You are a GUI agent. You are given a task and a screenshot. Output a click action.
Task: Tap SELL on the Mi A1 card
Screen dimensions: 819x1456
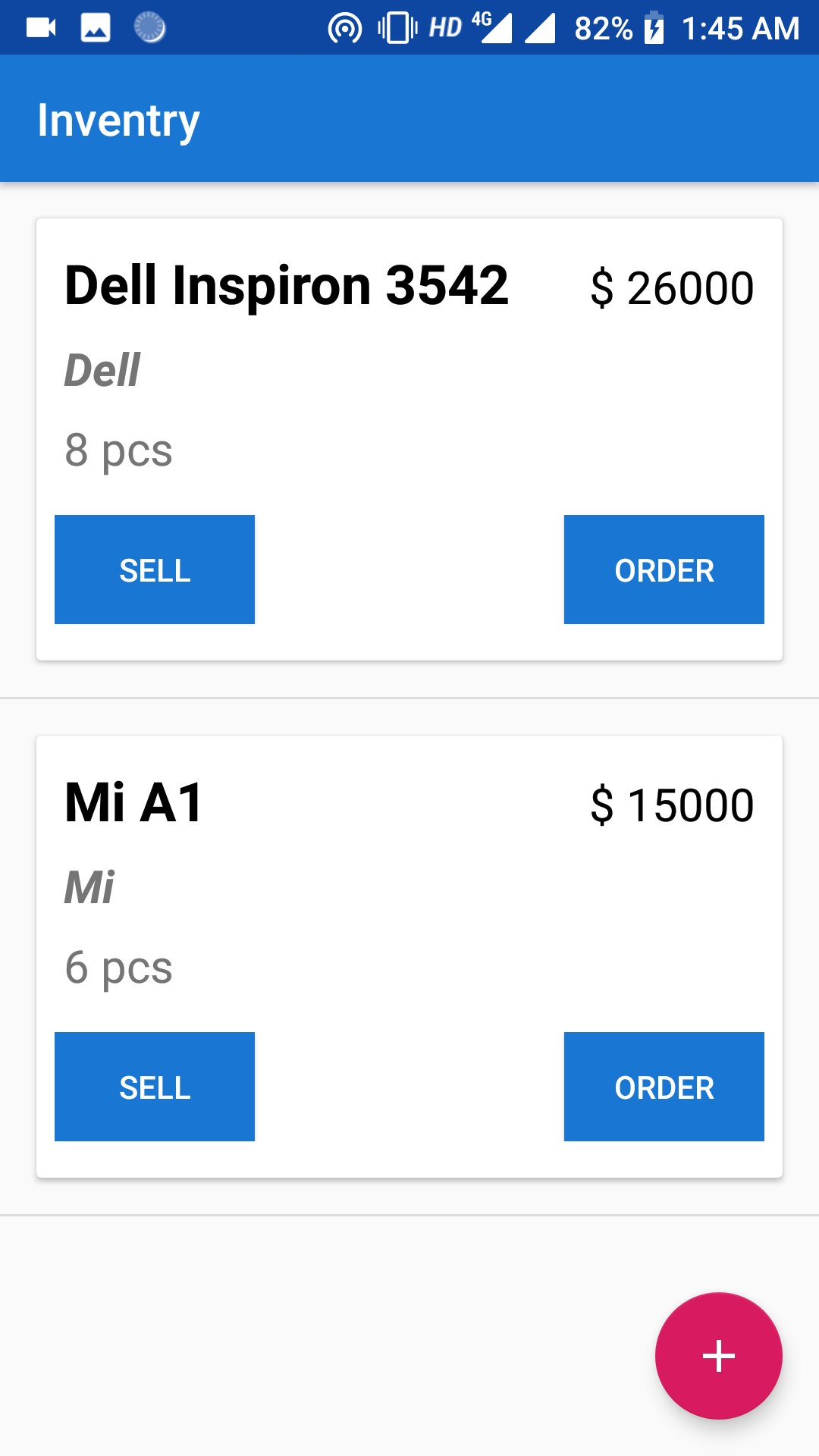[155, 1087]
